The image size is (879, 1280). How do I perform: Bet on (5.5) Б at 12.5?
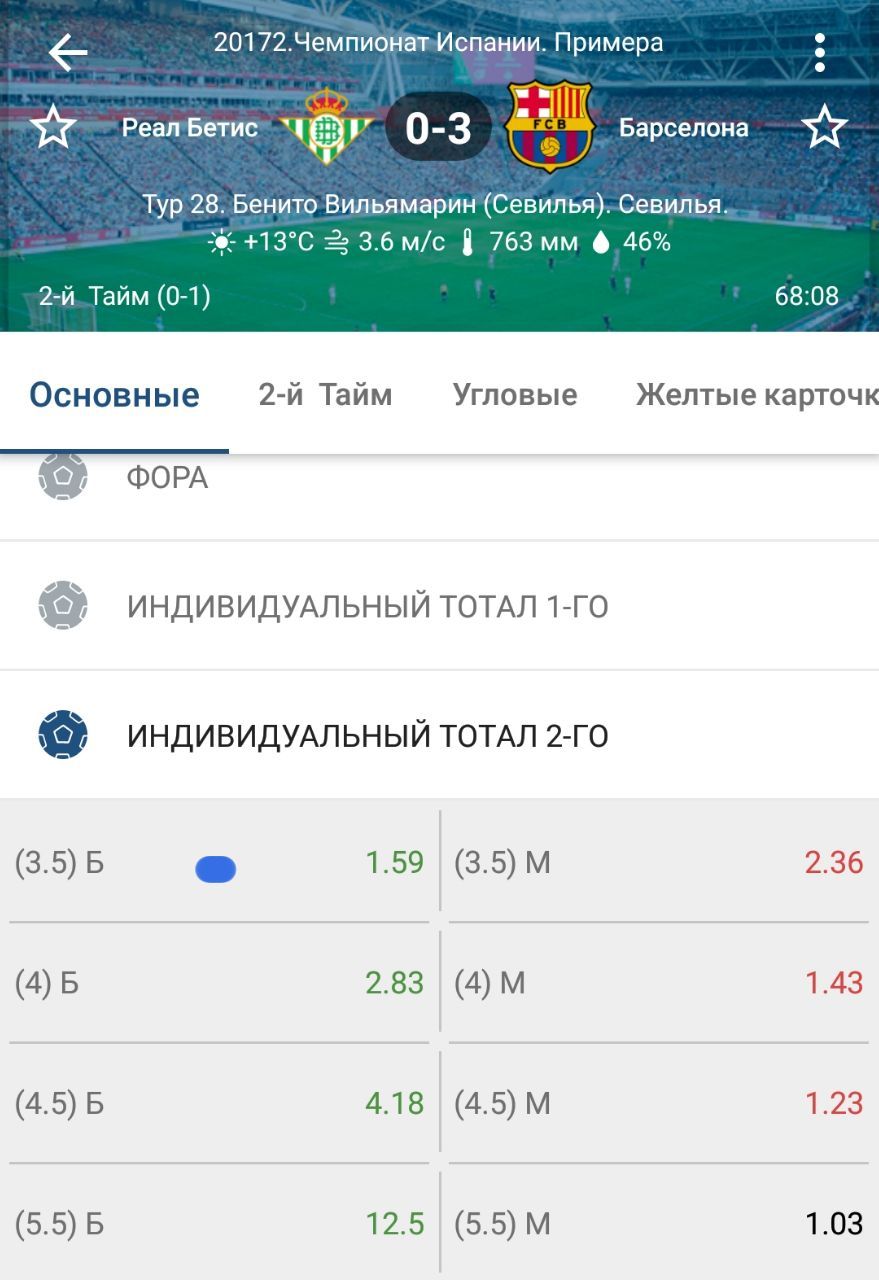(219, 1223)
